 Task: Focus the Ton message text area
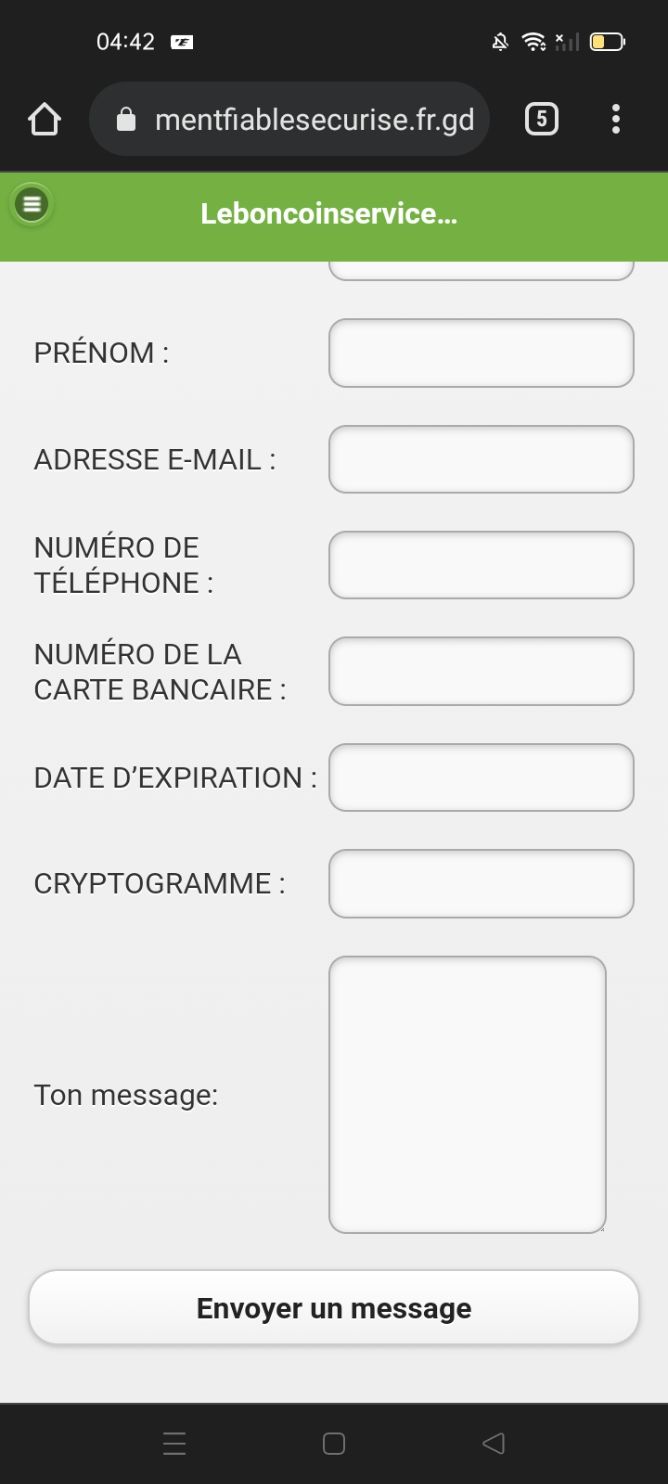point(467,1095)
